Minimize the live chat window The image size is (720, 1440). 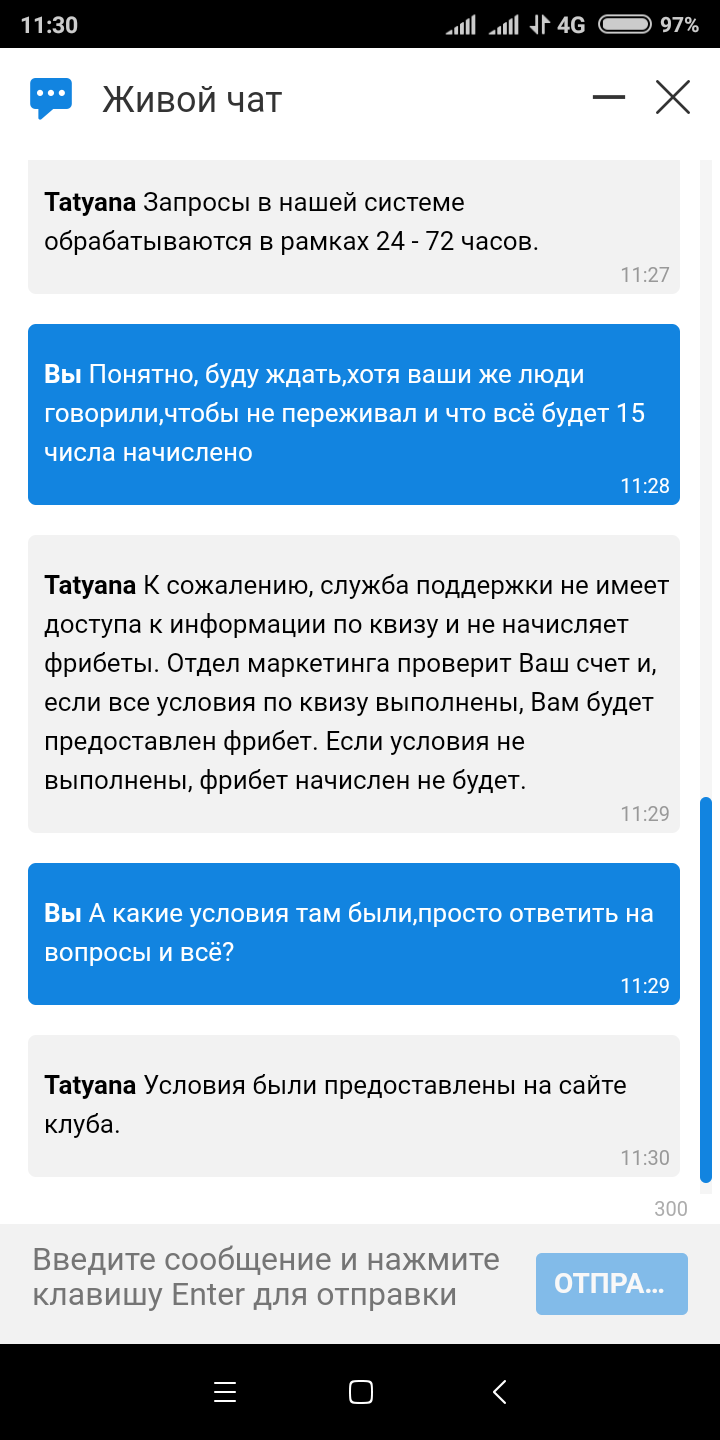point(608,98)
